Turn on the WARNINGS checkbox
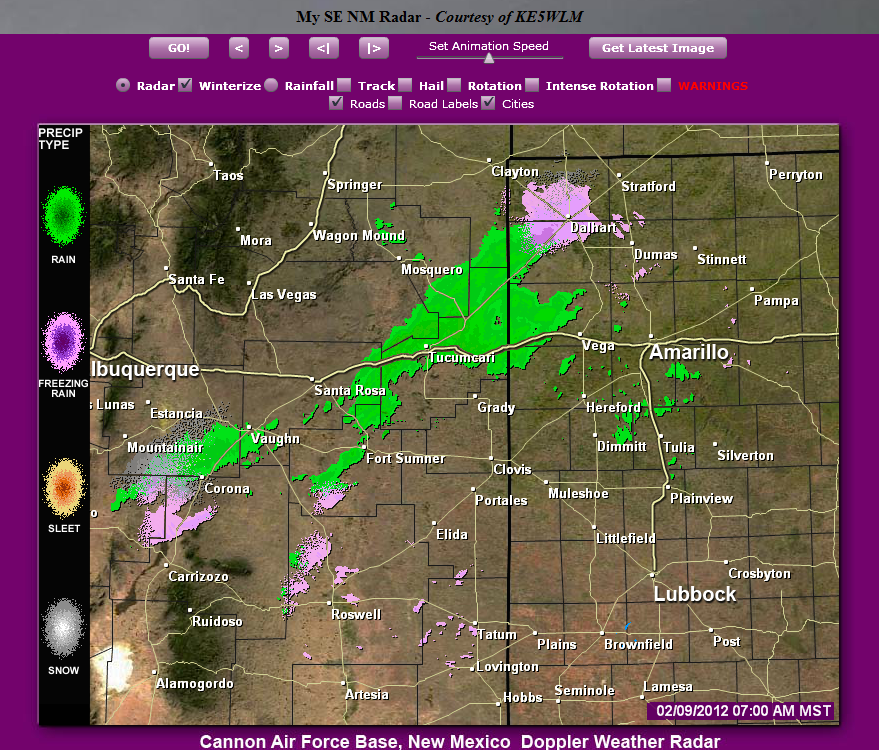The height and width of the screenshot is (750, 879). click(x=664, y=85)
